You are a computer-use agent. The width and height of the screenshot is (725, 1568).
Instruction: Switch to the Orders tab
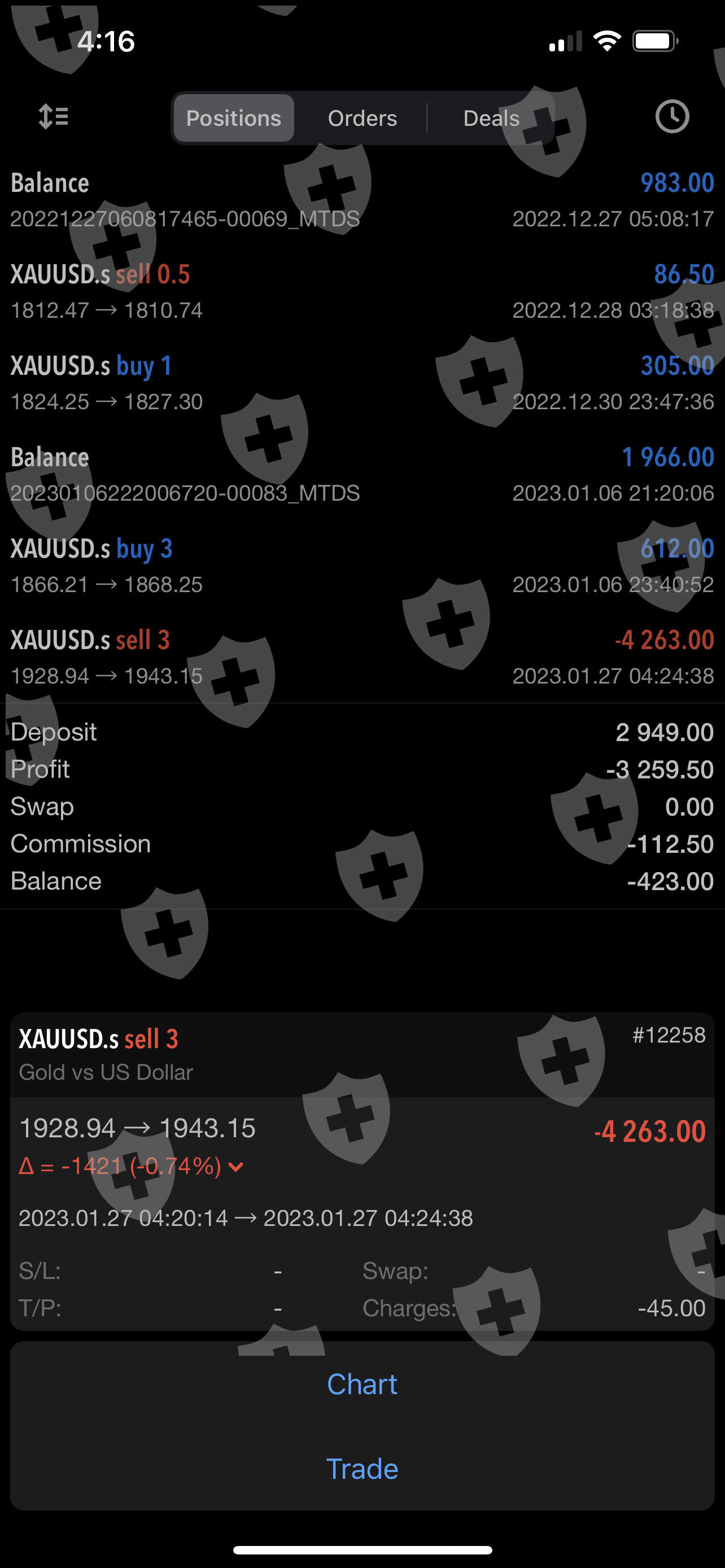click(x=362, y=118)
